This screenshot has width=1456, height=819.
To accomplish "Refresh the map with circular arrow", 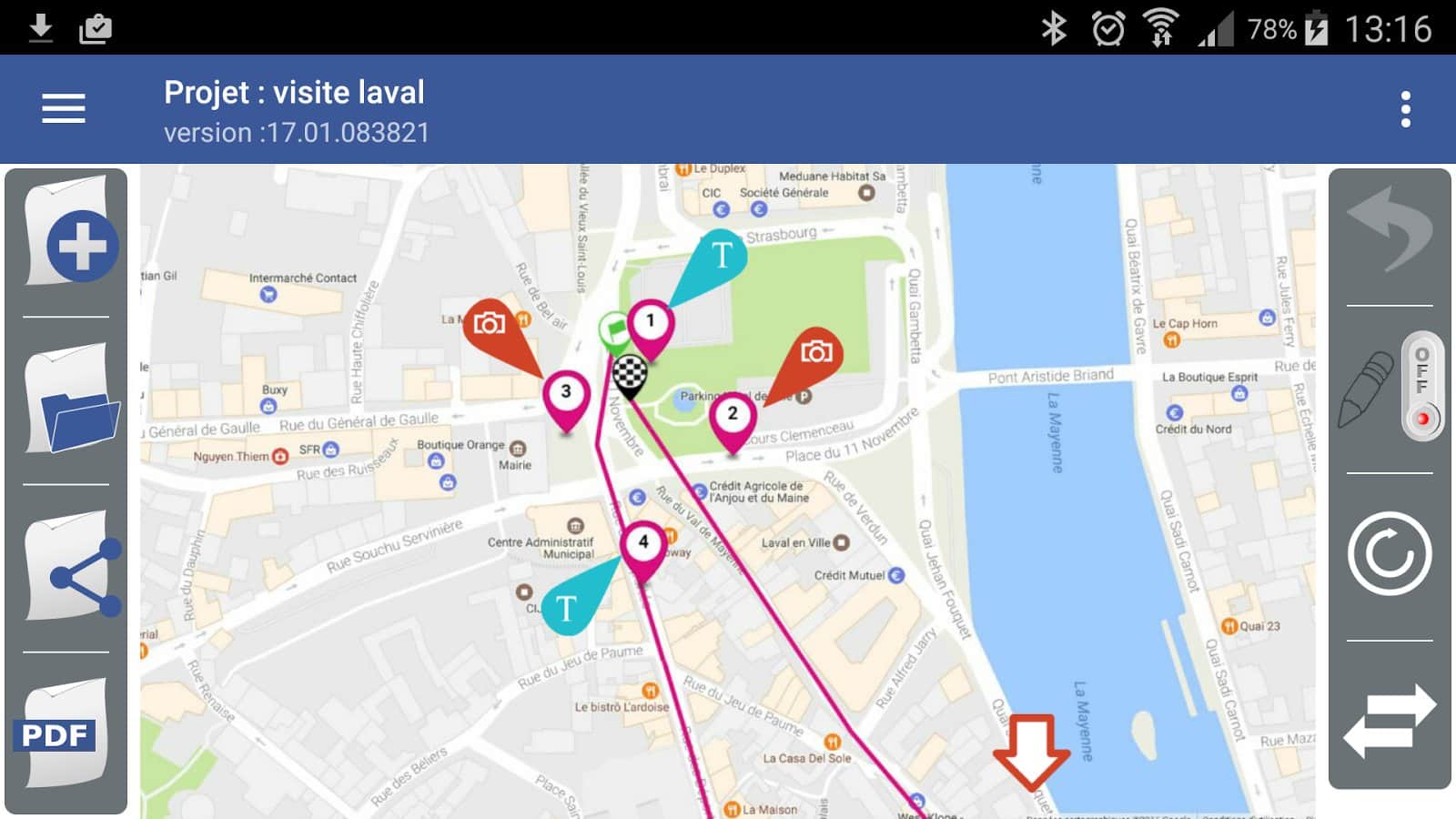I will pos(1389,553).
